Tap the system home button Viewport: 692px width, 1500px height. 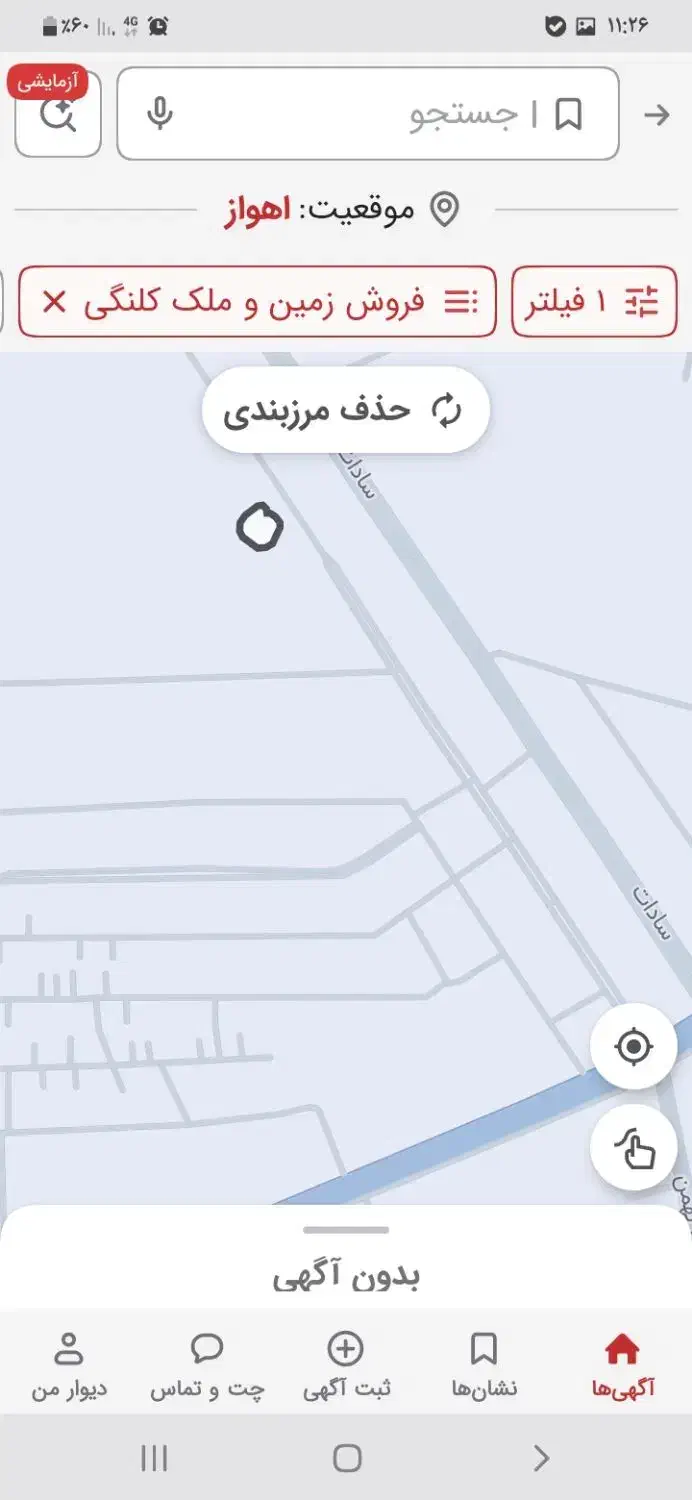coord(346,1458)
